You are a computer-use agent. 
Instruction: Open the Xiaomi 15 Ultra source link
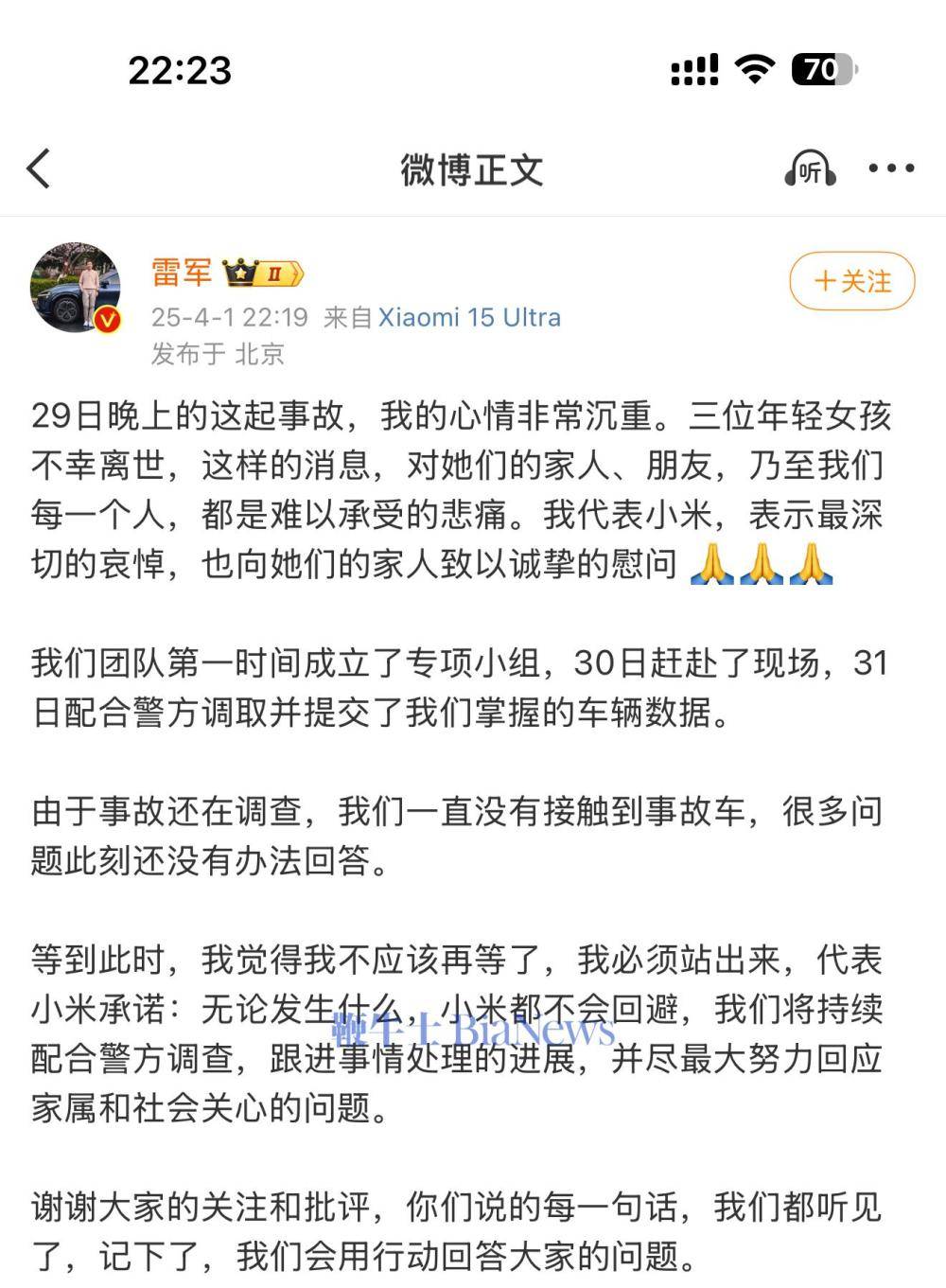point(469,317)
